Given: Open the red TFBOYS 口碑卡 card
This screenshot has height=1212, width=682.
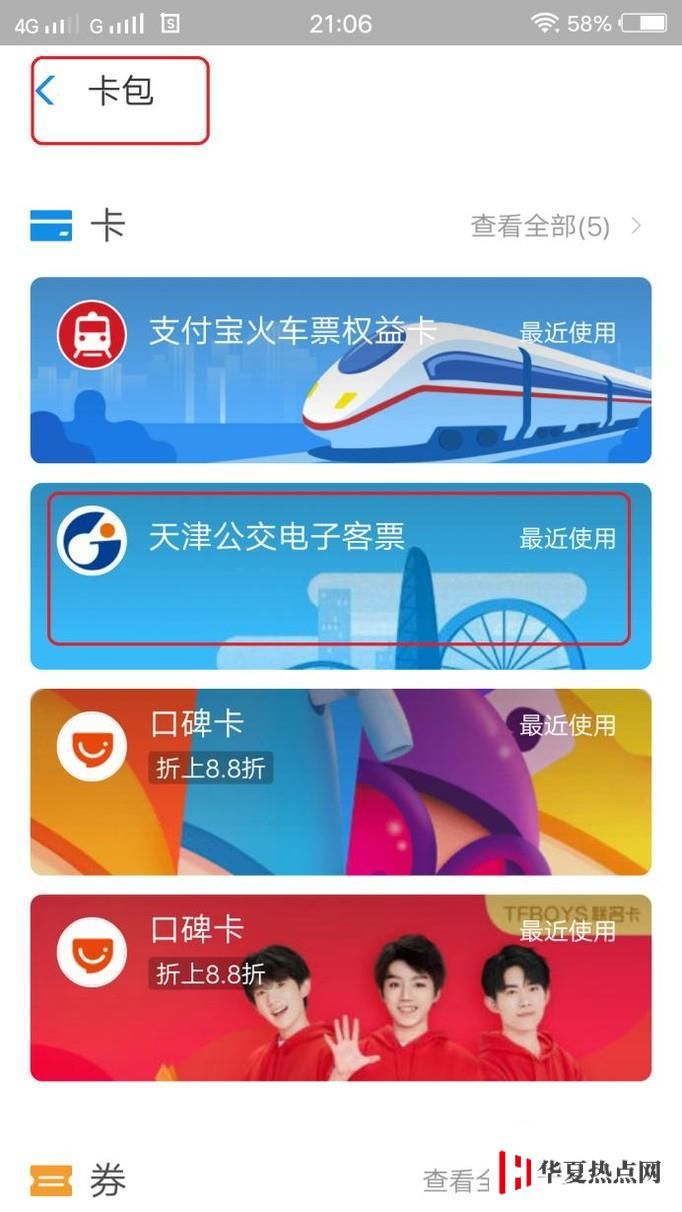Looking at the screenshot, I should coord(340,988).
